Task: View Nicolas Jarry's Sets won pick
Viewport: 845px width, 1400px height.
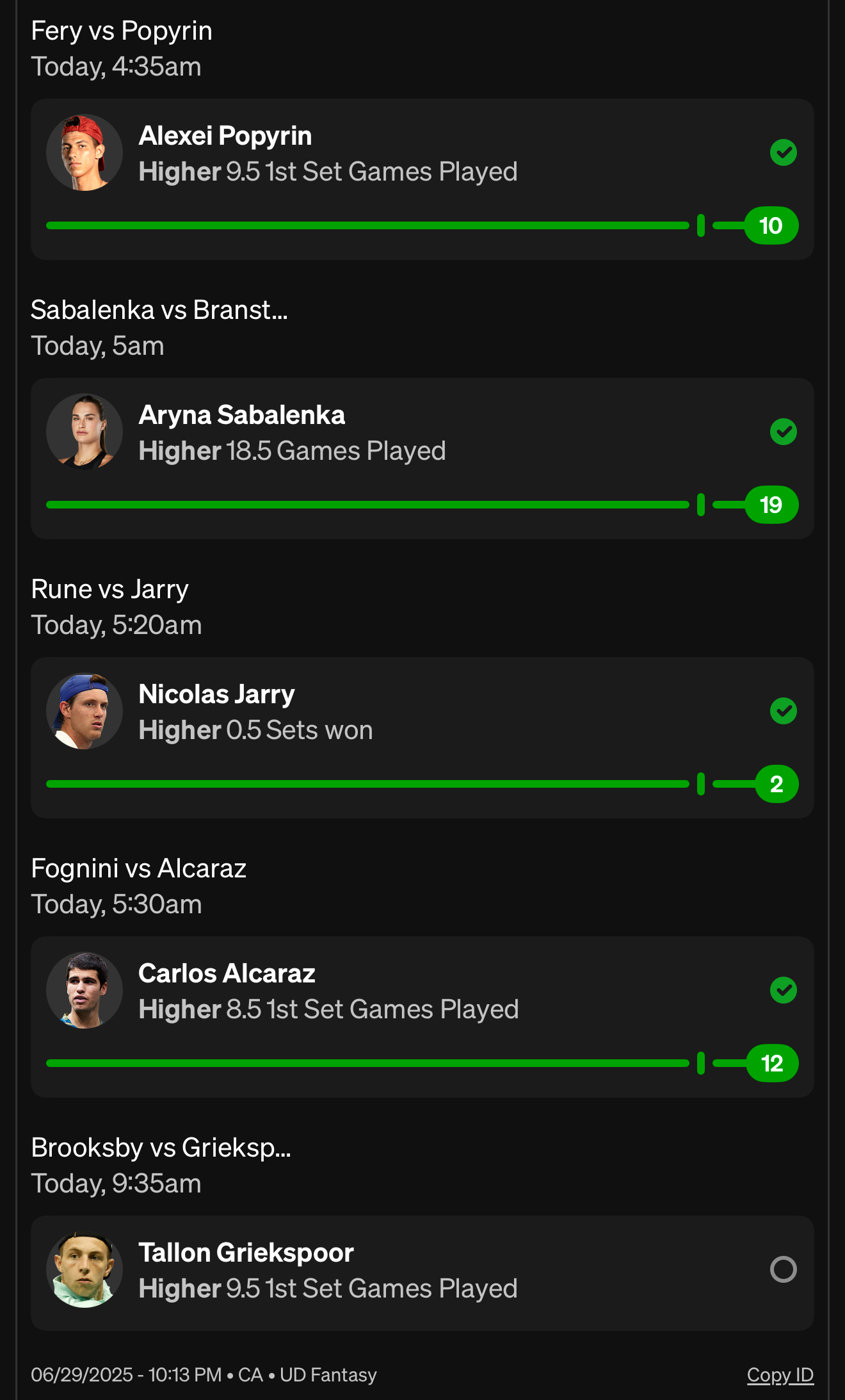Action: [x=422, y=738]
